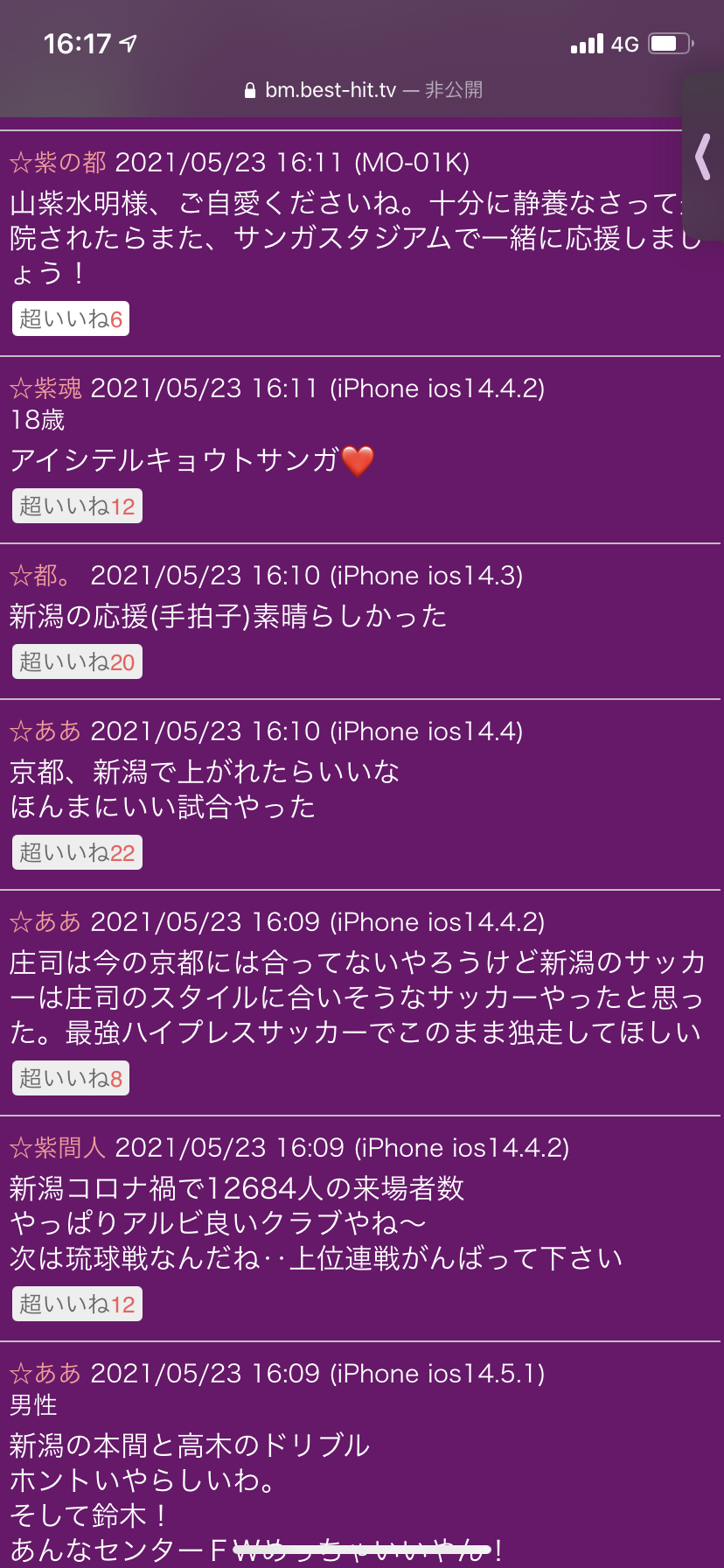Tap 超いいね6 under 紫の都's comment
The width and height of the screenshot is (724, 1568).
coord(71,319)
